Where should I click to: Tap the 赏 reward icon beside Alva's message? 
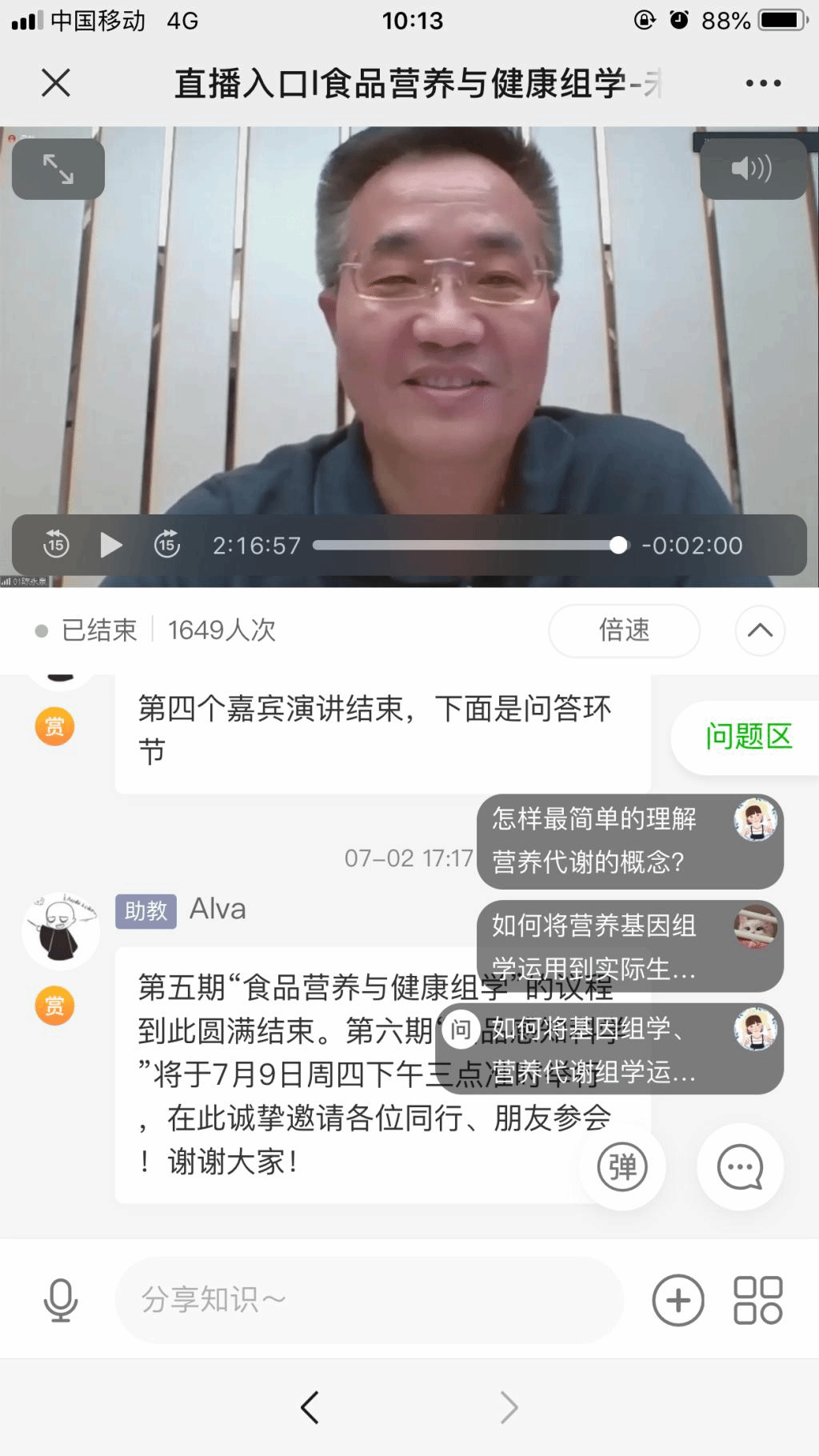tap(55, 1006)
